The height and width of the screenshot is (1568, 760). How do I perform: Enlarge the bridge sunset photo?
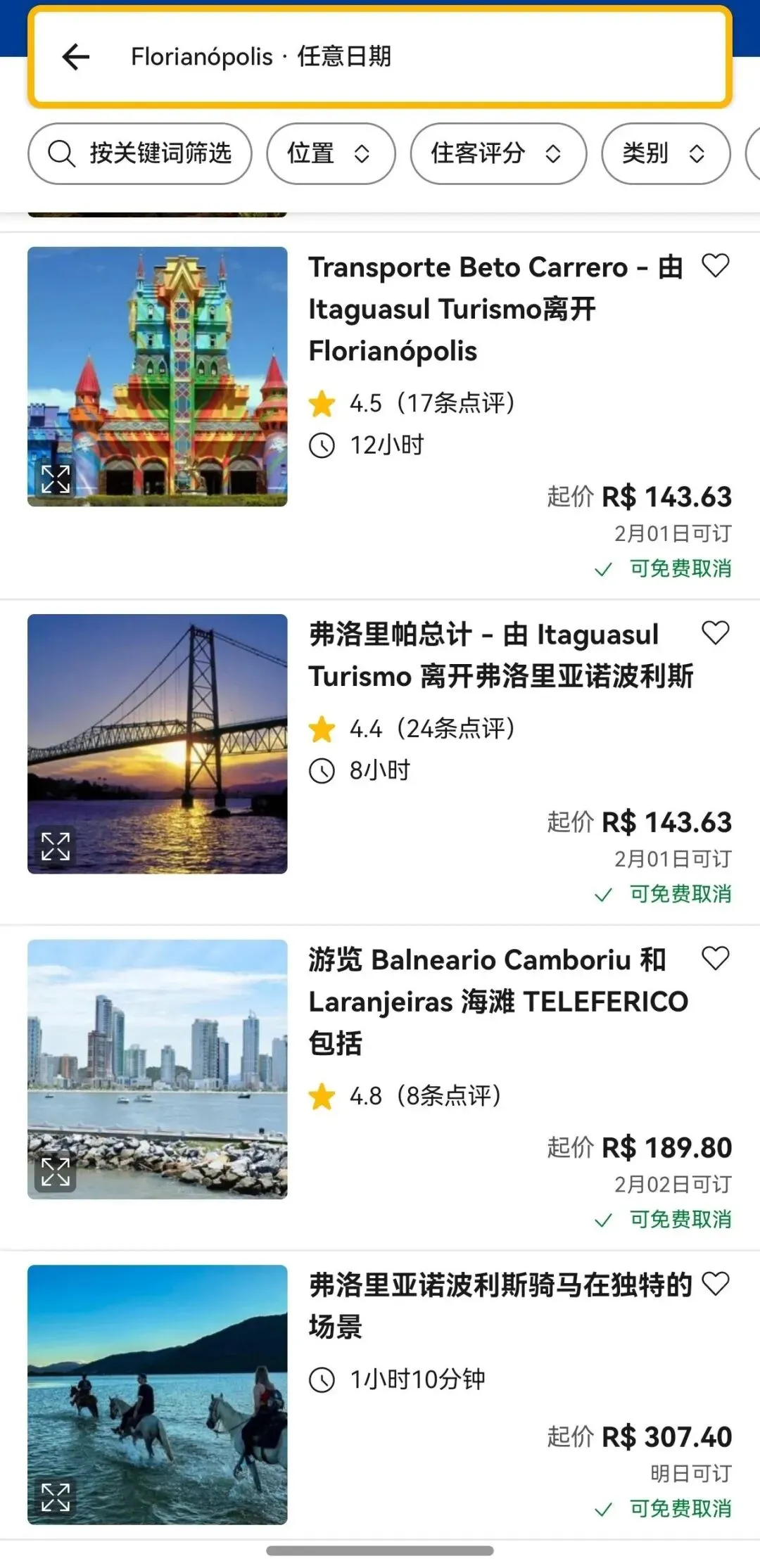[56, 846]
